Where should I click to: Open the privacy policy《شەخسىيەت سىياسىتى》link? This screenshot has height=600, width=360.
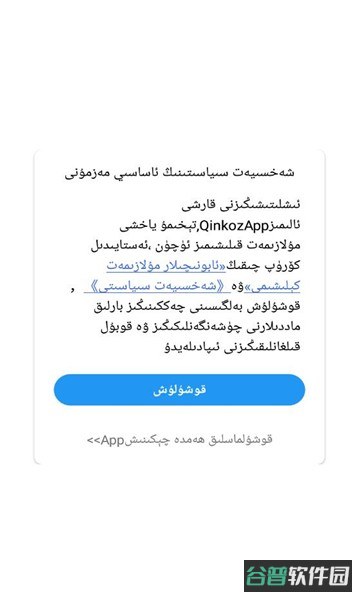tap(157, 286)
